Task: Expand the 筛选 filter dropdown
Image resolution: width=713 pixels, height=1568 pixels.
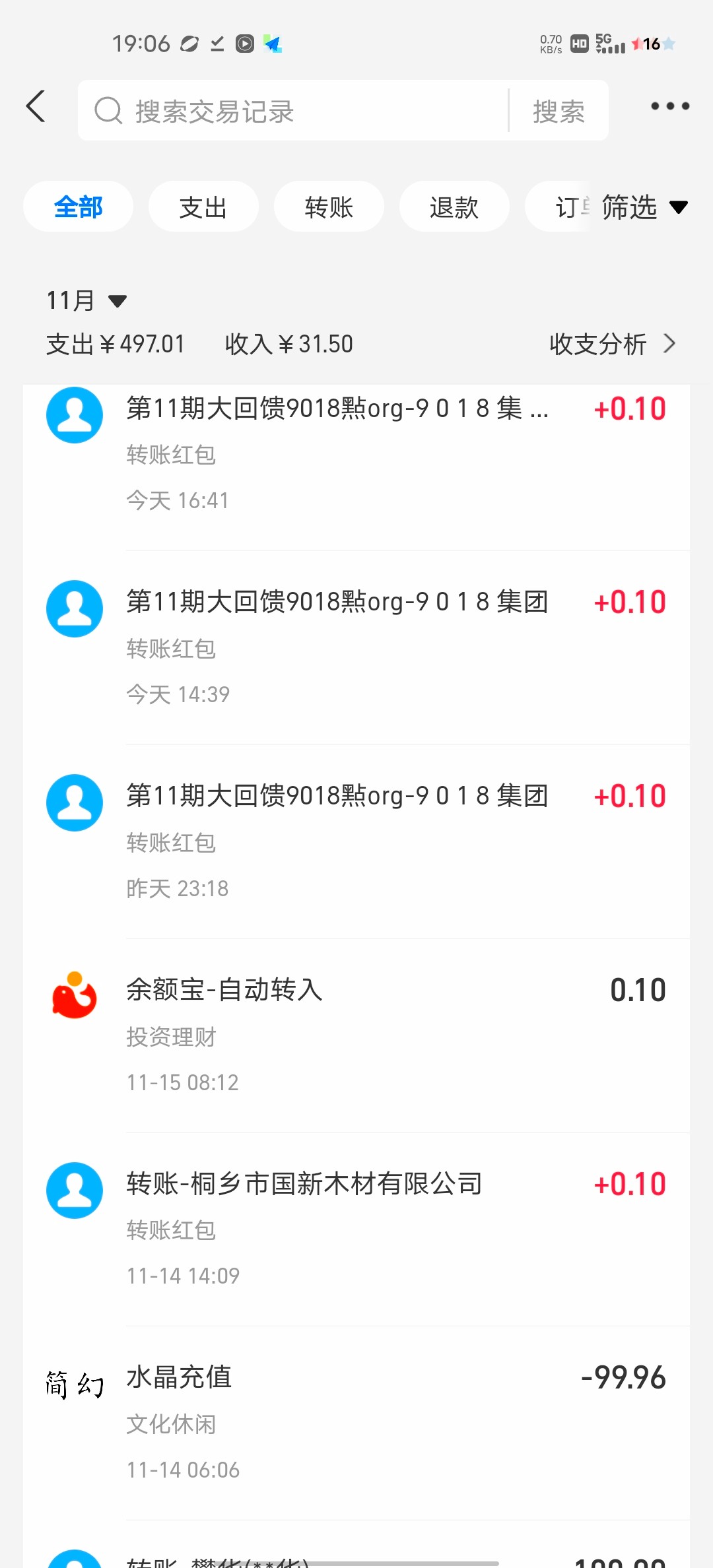Action: click(644, 207)
